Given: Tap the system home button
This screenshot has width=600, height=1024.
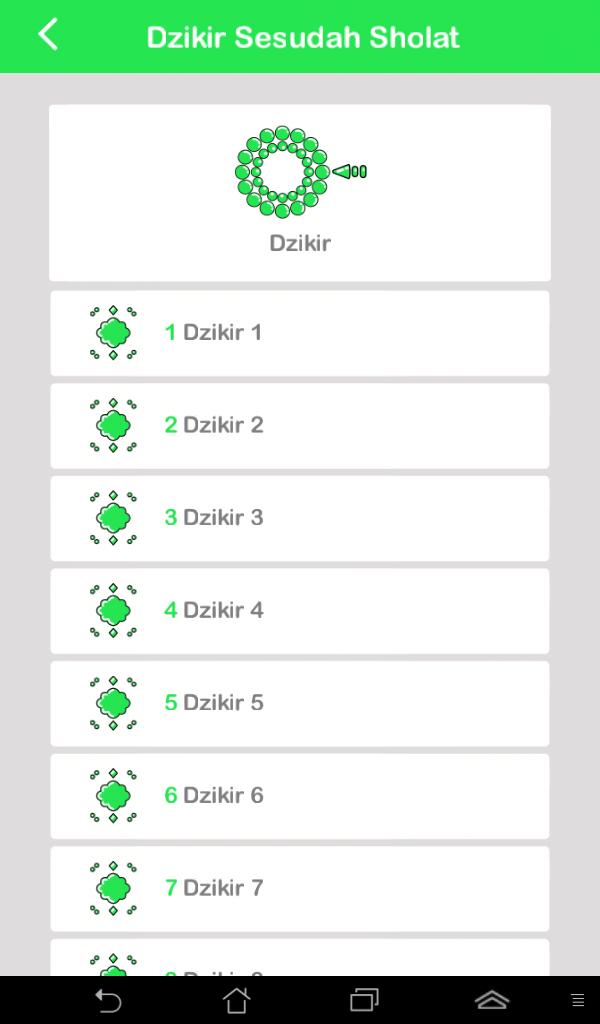Looking at the screenshot, I should tap(236, 999).
